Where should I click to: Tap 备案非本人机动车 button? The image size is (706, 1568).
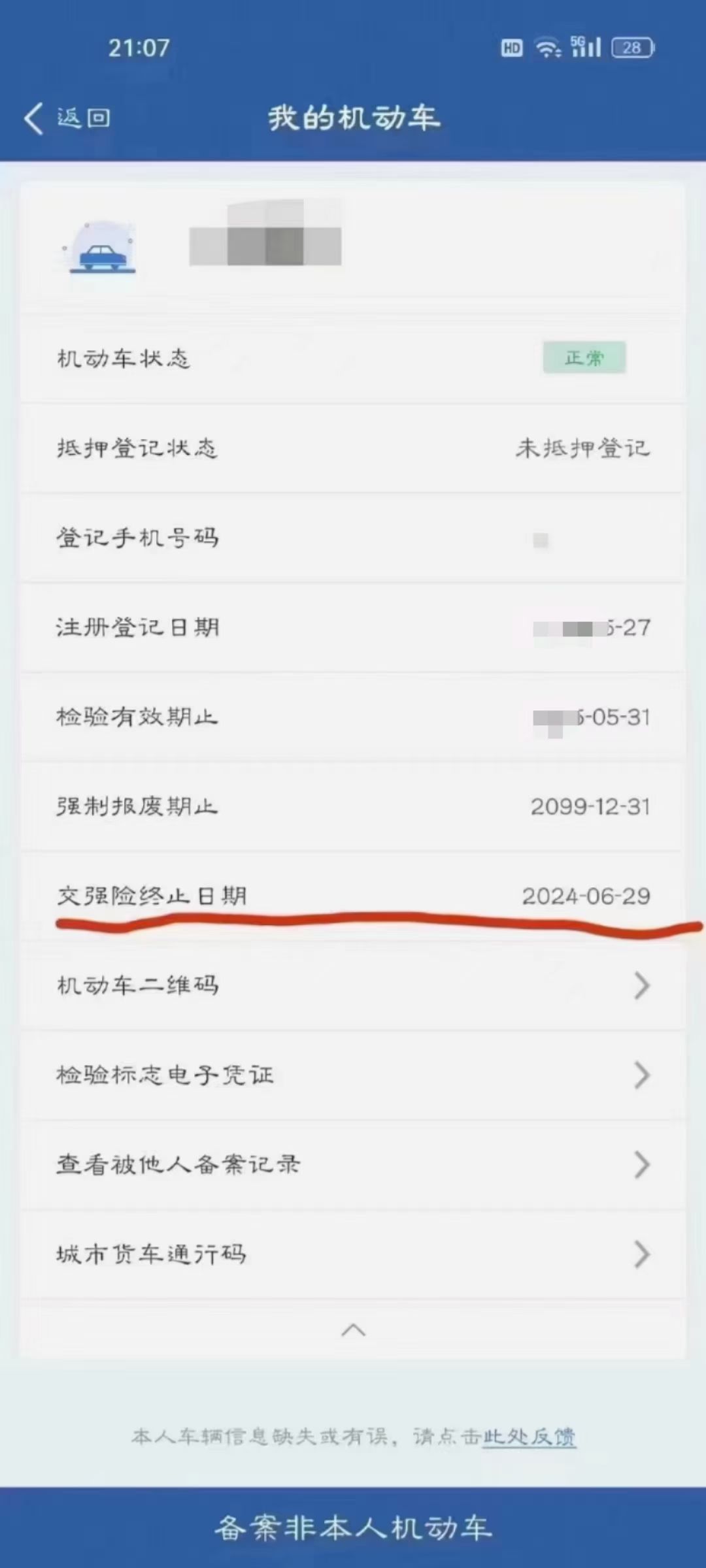point(353,1527)
